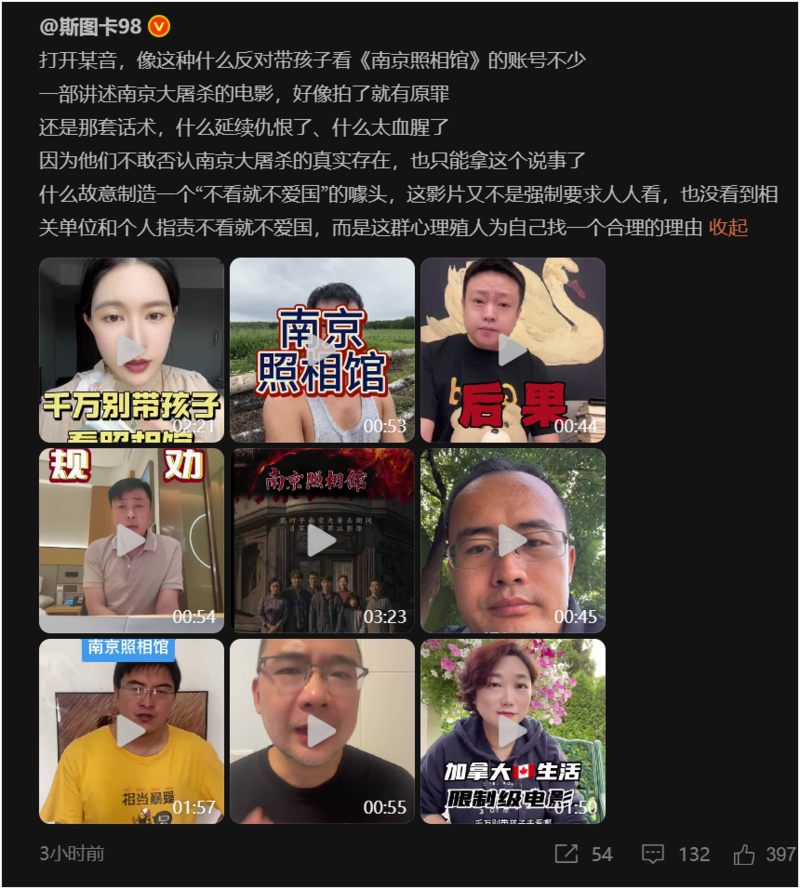The image size is (800, 889).
Task: Play the 01:57 video with yellow shirt
Action: [131, 731]
